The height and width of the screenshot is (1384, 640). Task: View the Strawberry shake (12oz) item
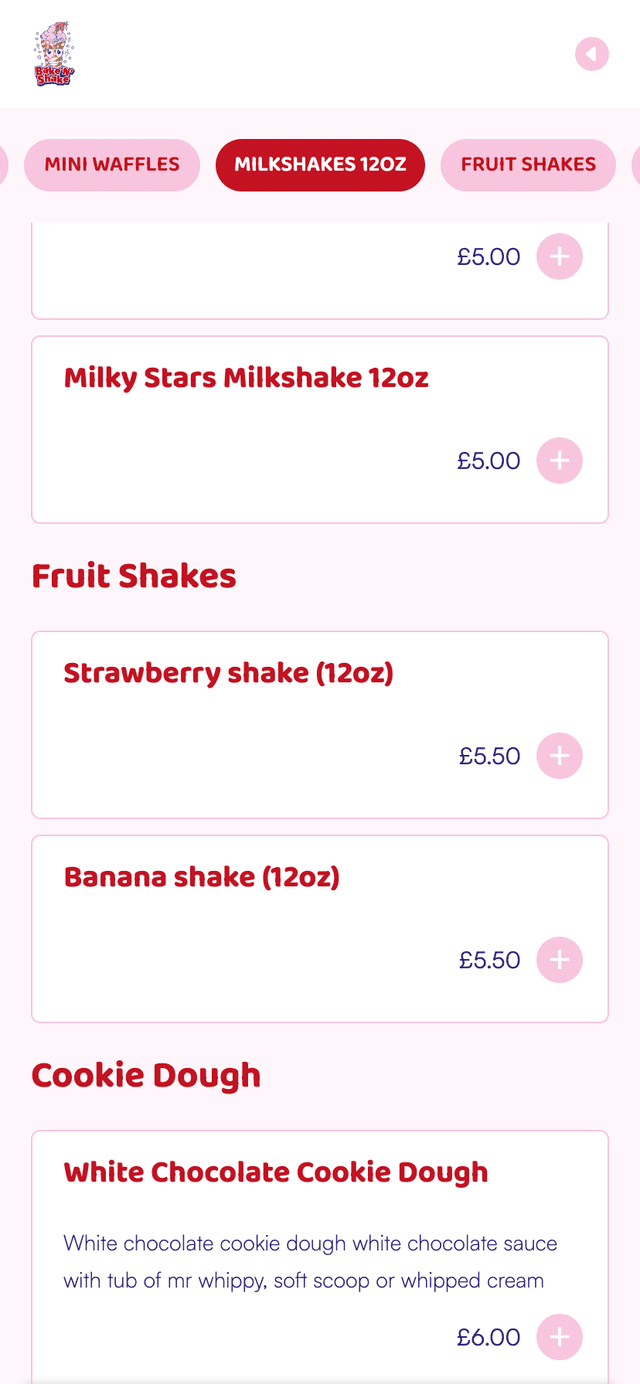tap(229, 673)
